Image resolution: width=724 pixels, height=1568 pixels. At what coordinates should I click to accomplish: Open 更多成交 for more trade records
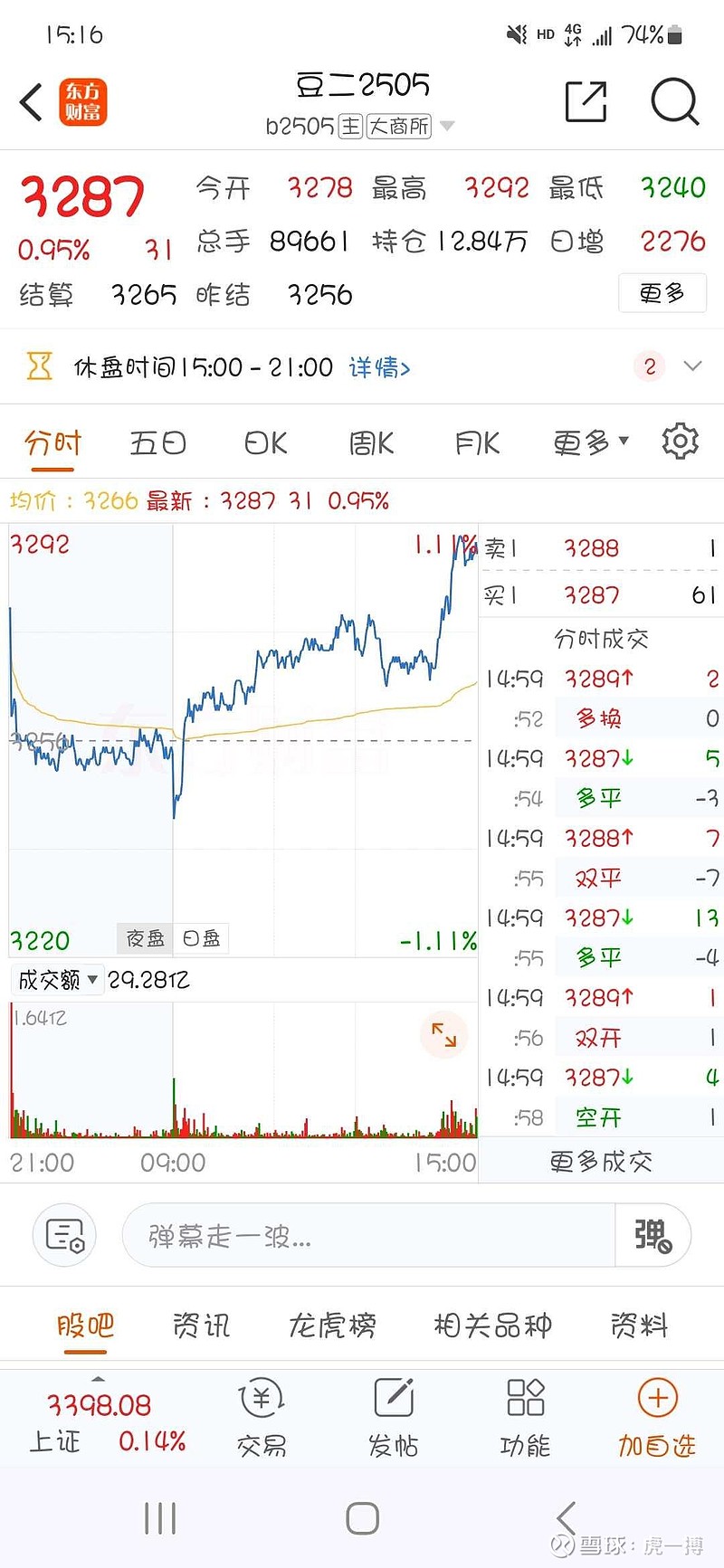[600, 1160]
